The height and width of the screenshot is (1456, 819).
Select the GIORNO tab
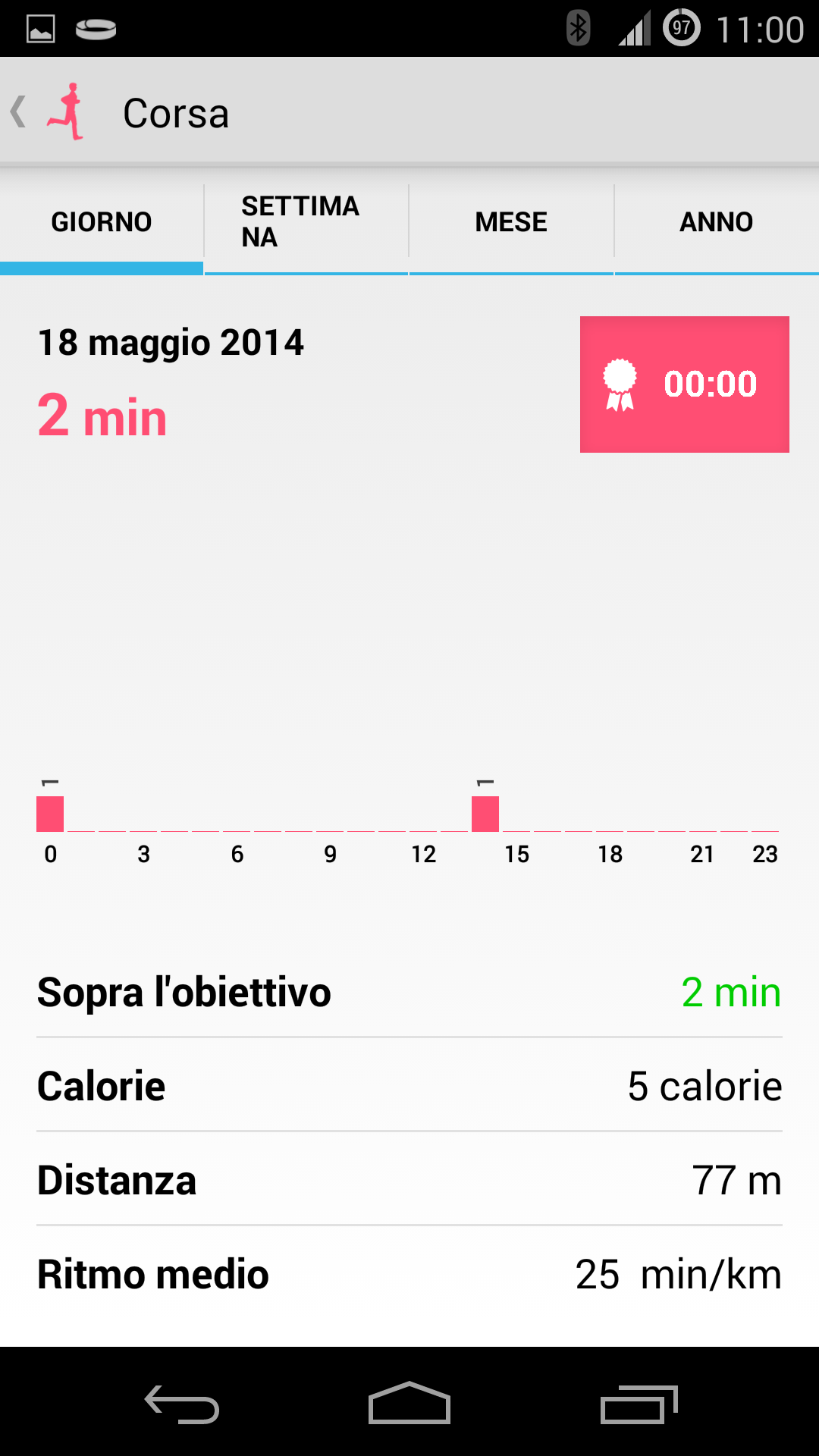[102, 222]
